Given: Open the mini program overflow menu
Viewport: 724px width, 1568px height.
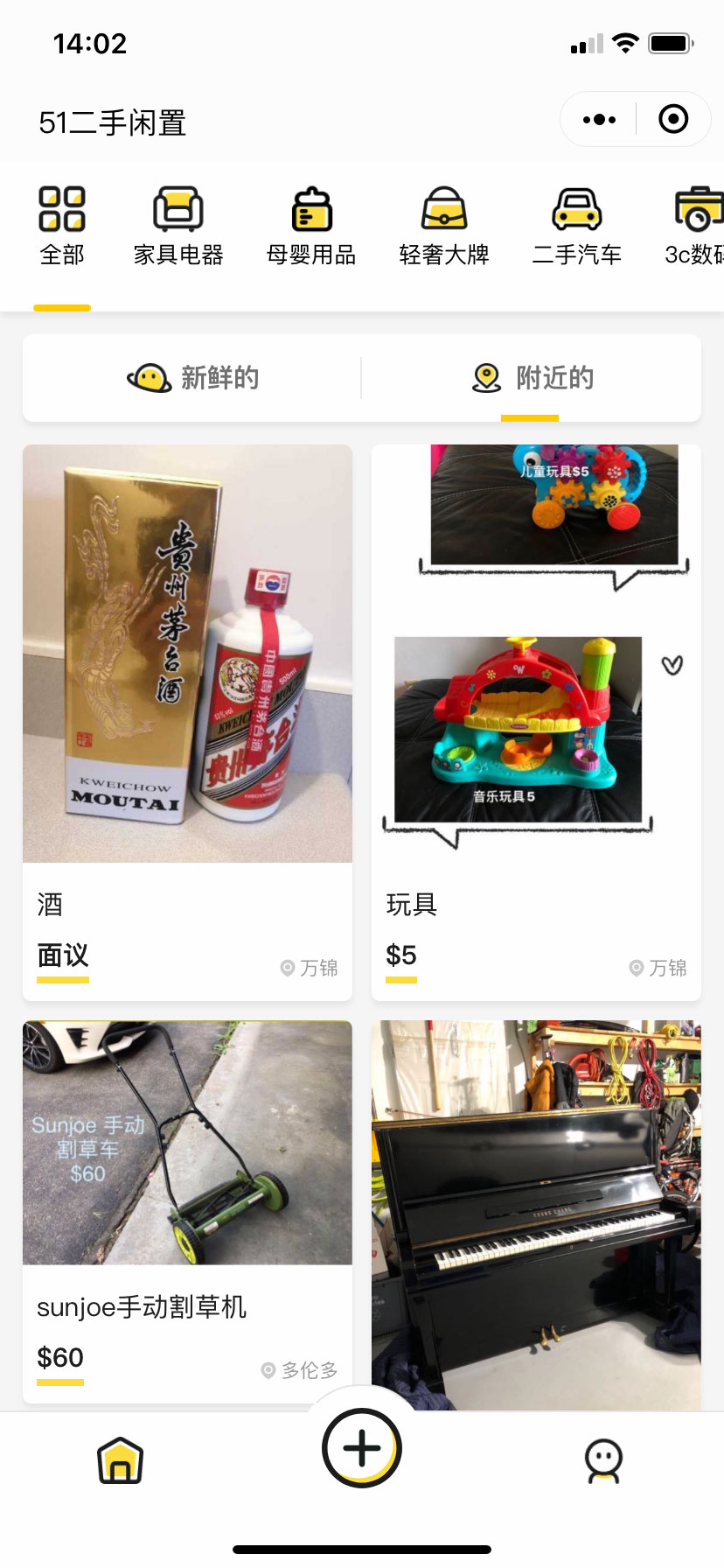Looking at the screenshot, I should click(x=599, y=120).
